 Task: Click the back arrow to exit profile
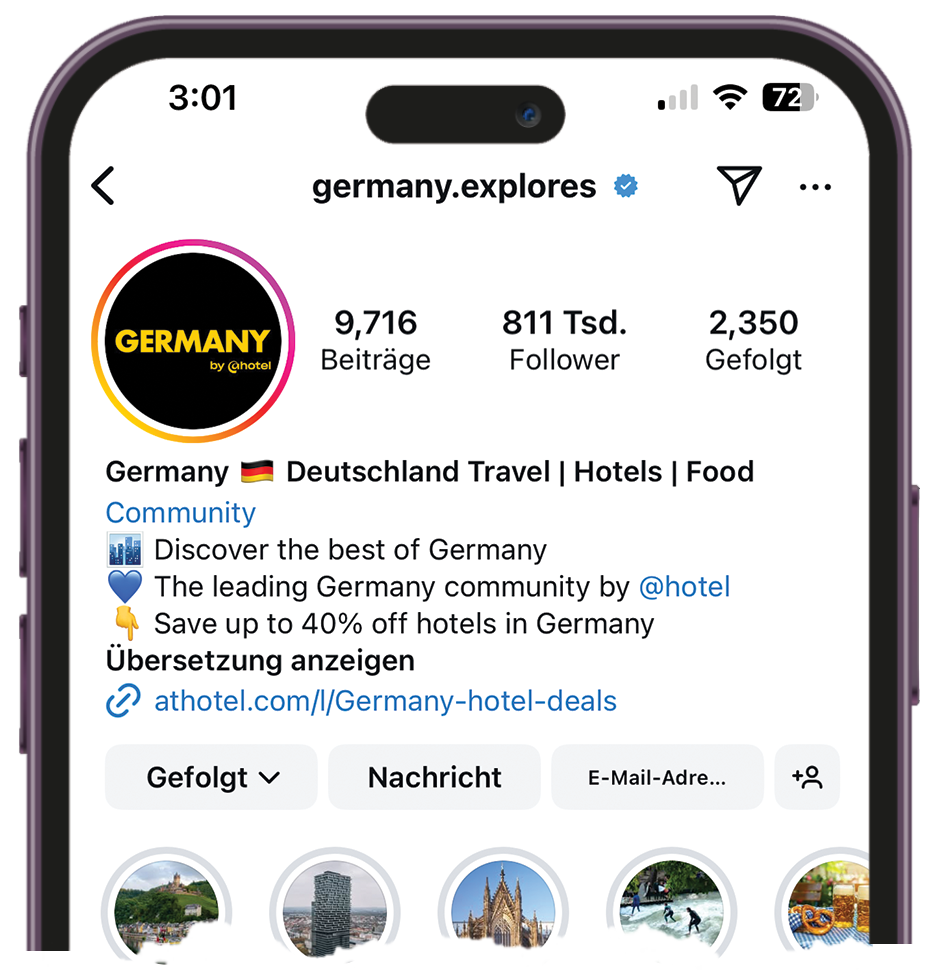103,186
